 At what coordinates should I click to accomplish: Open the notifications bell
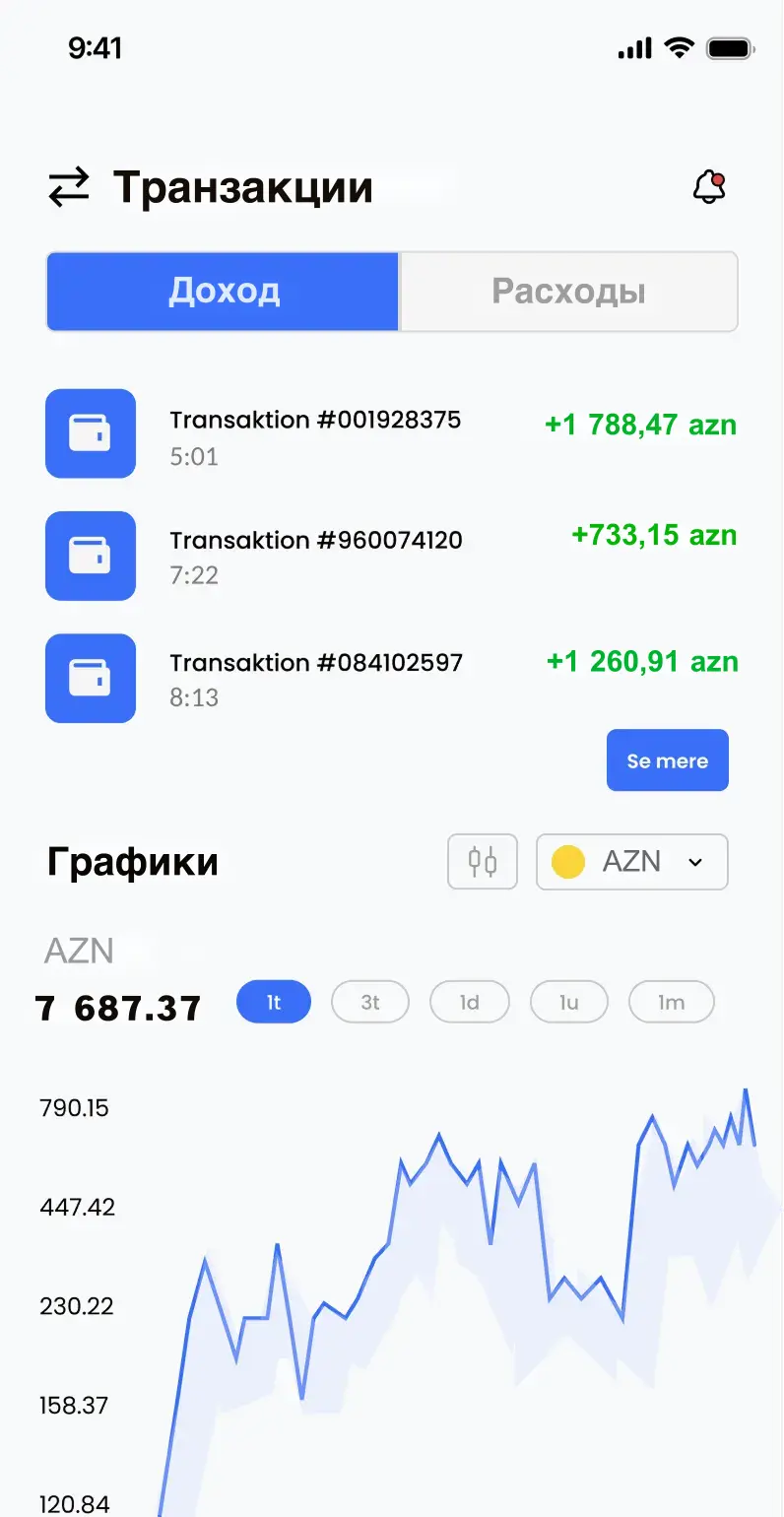click(709, 186)
